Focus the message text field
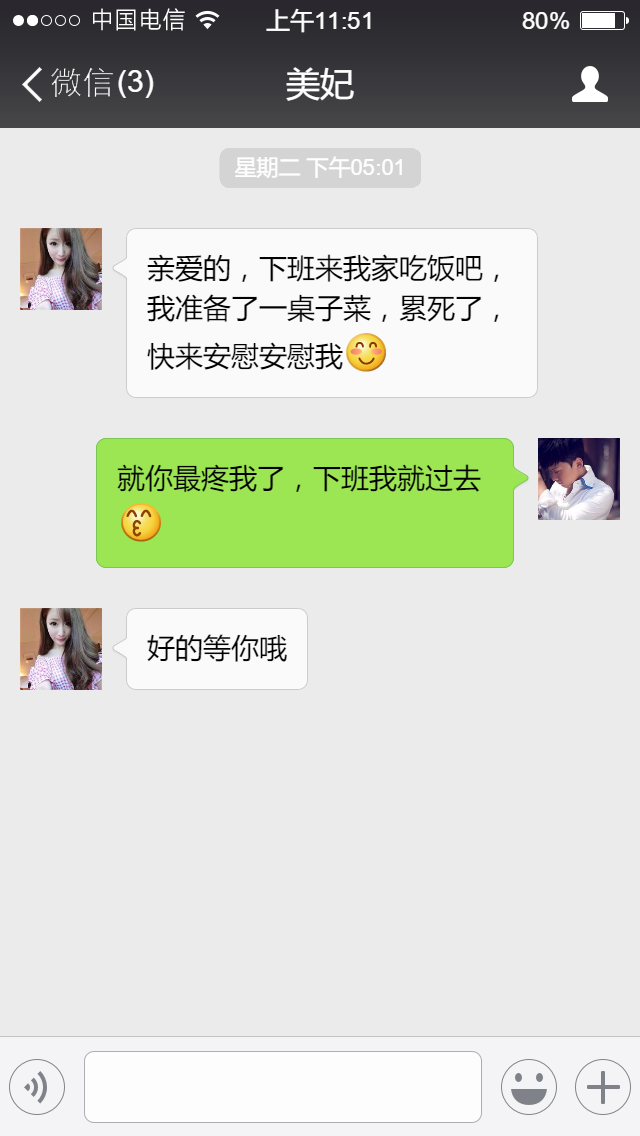 283,1087
